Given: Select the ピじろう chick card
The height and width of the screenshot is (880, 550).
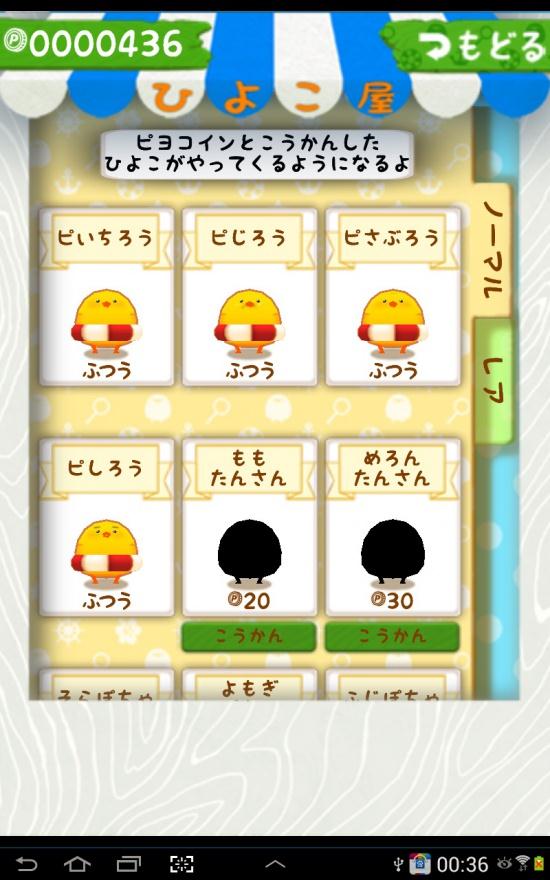Looking at the screenshot, I should coord(249,296).
